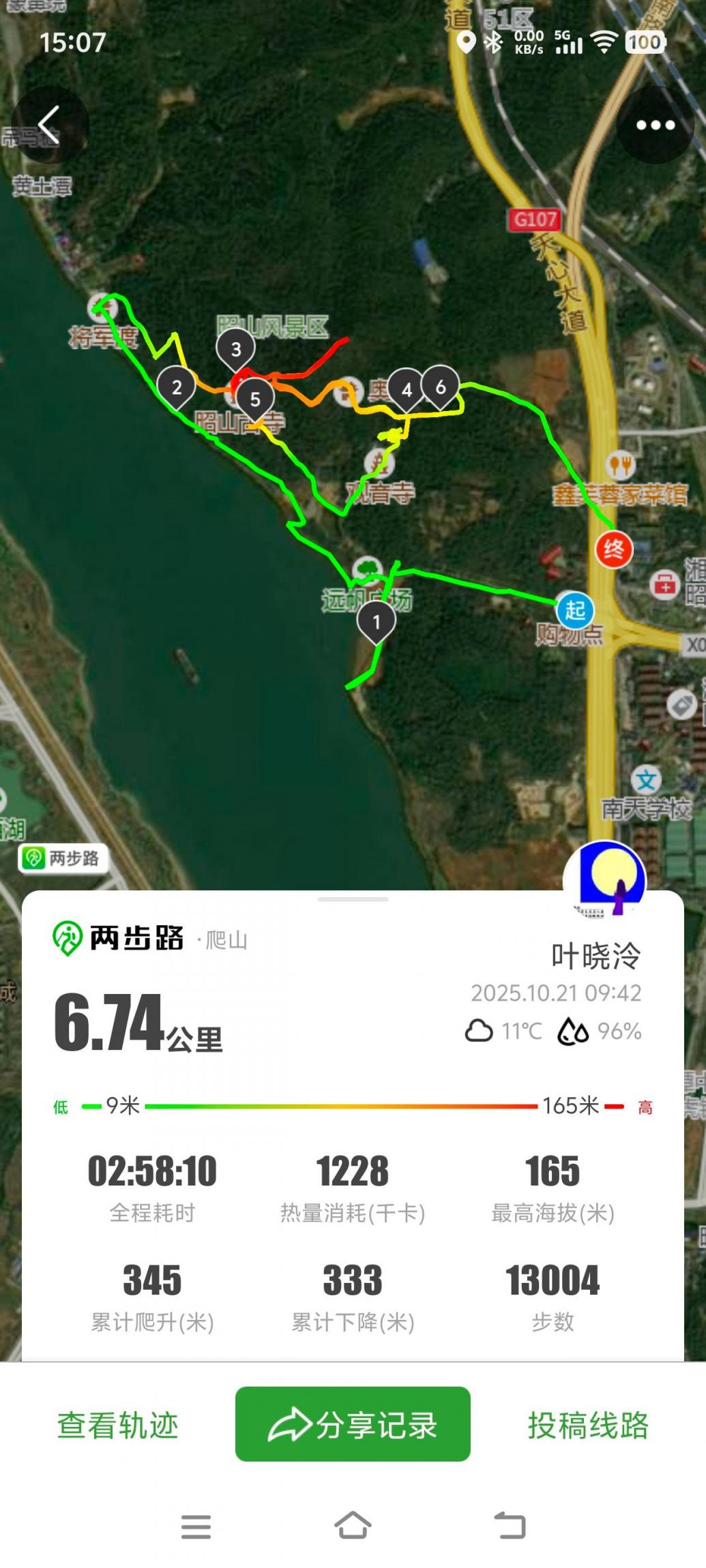Screen dimensions: 706x1568
Task: Tap the blue 起 start point marker
Action: pyautogui.click(x=575, y=609)
